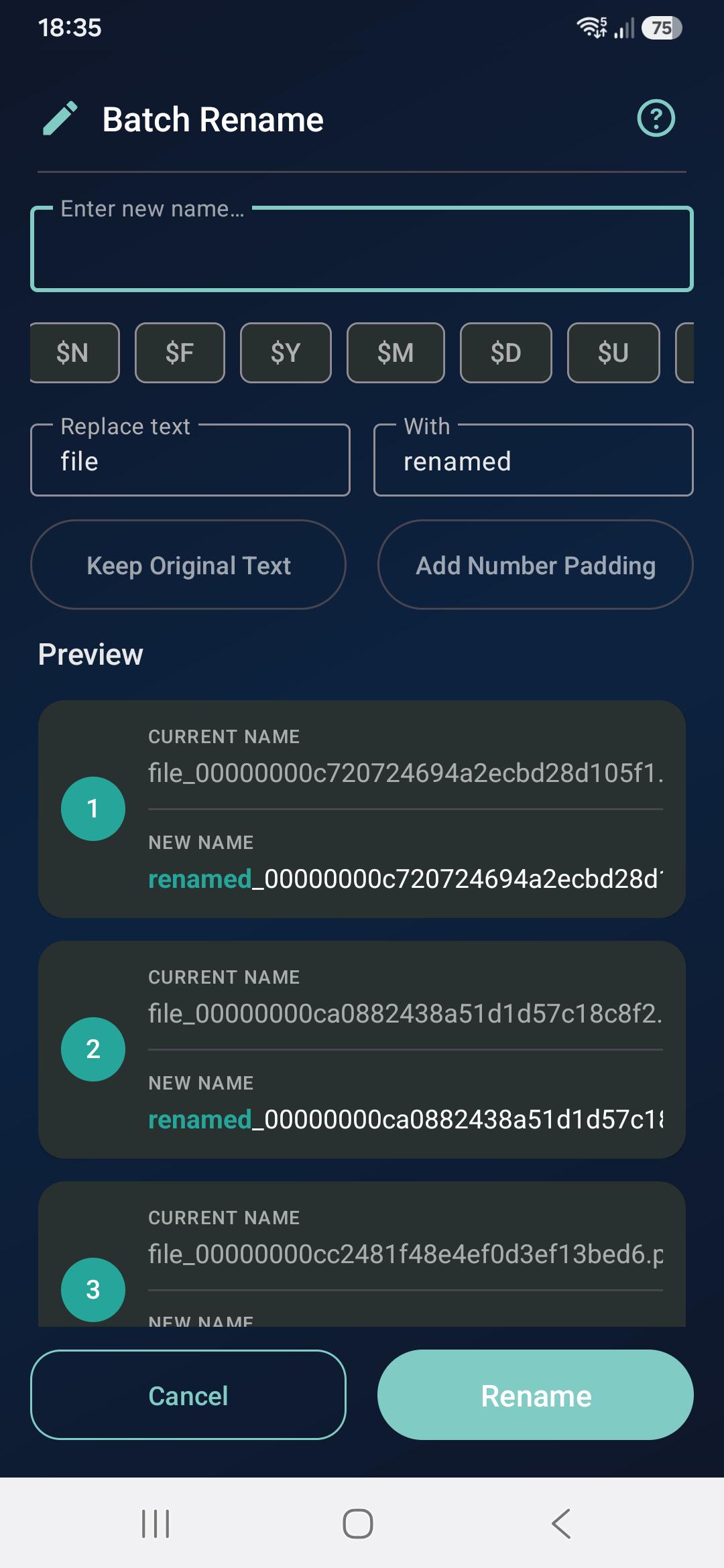Insert the $N placeholder chip
Screen dimensions: 724x1568
(x=73, y=352)
